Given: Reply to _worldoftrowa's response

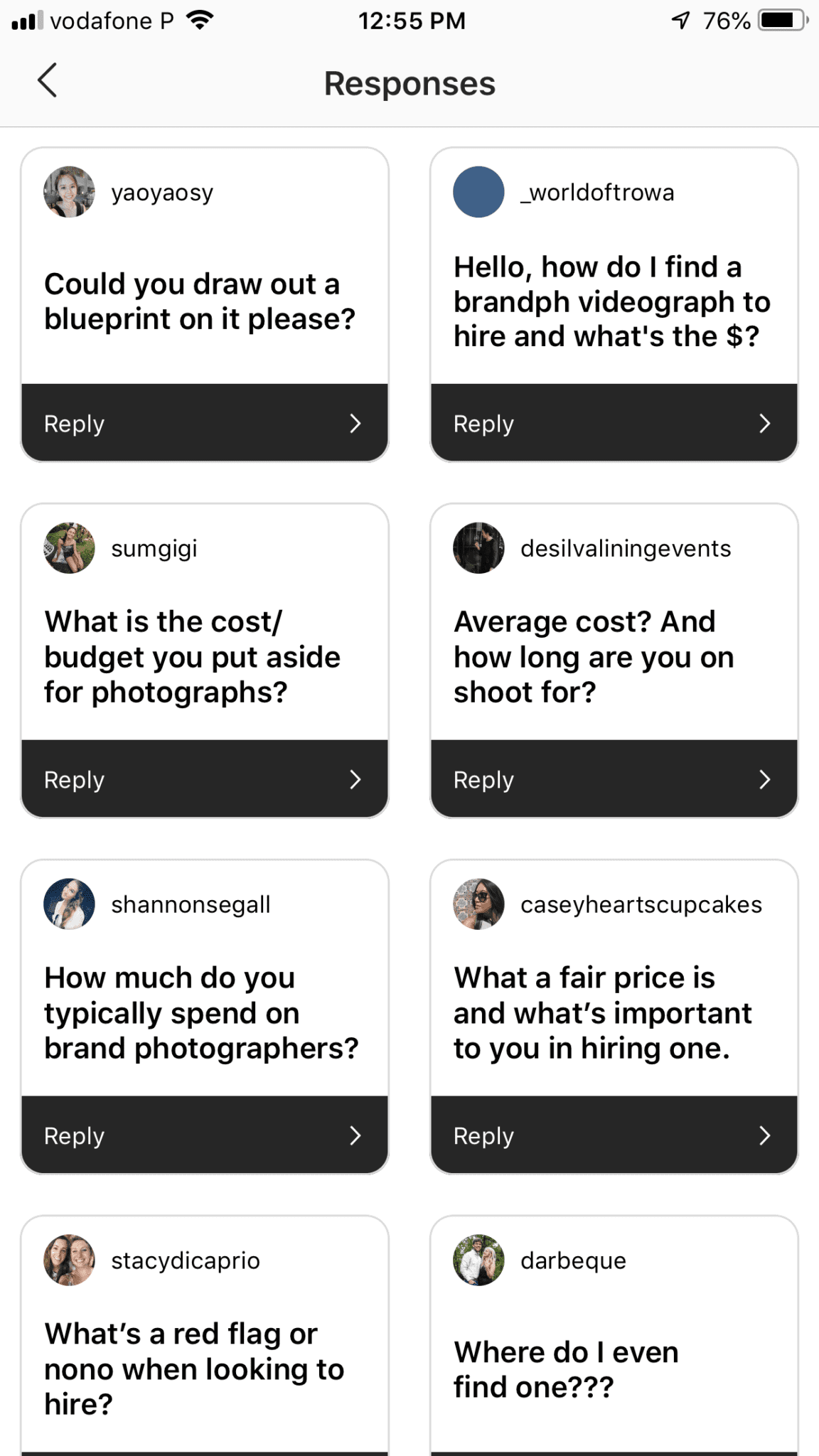Looking at the screenshot, I should click(x=614, y=423).
